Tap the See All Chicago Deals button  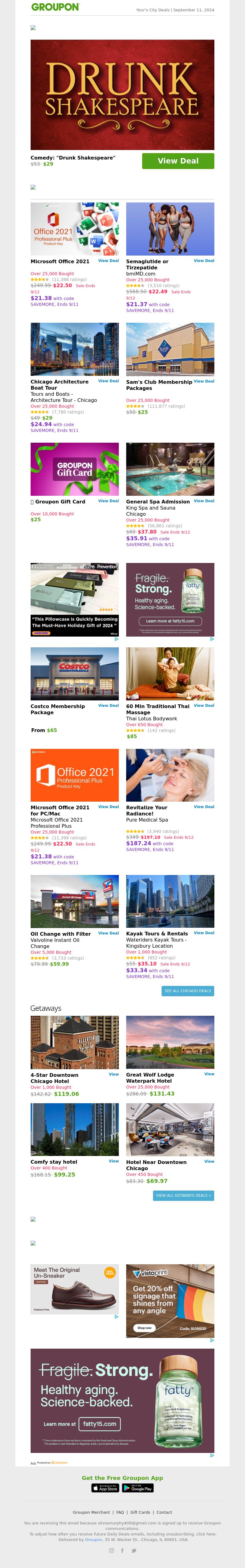188,991
